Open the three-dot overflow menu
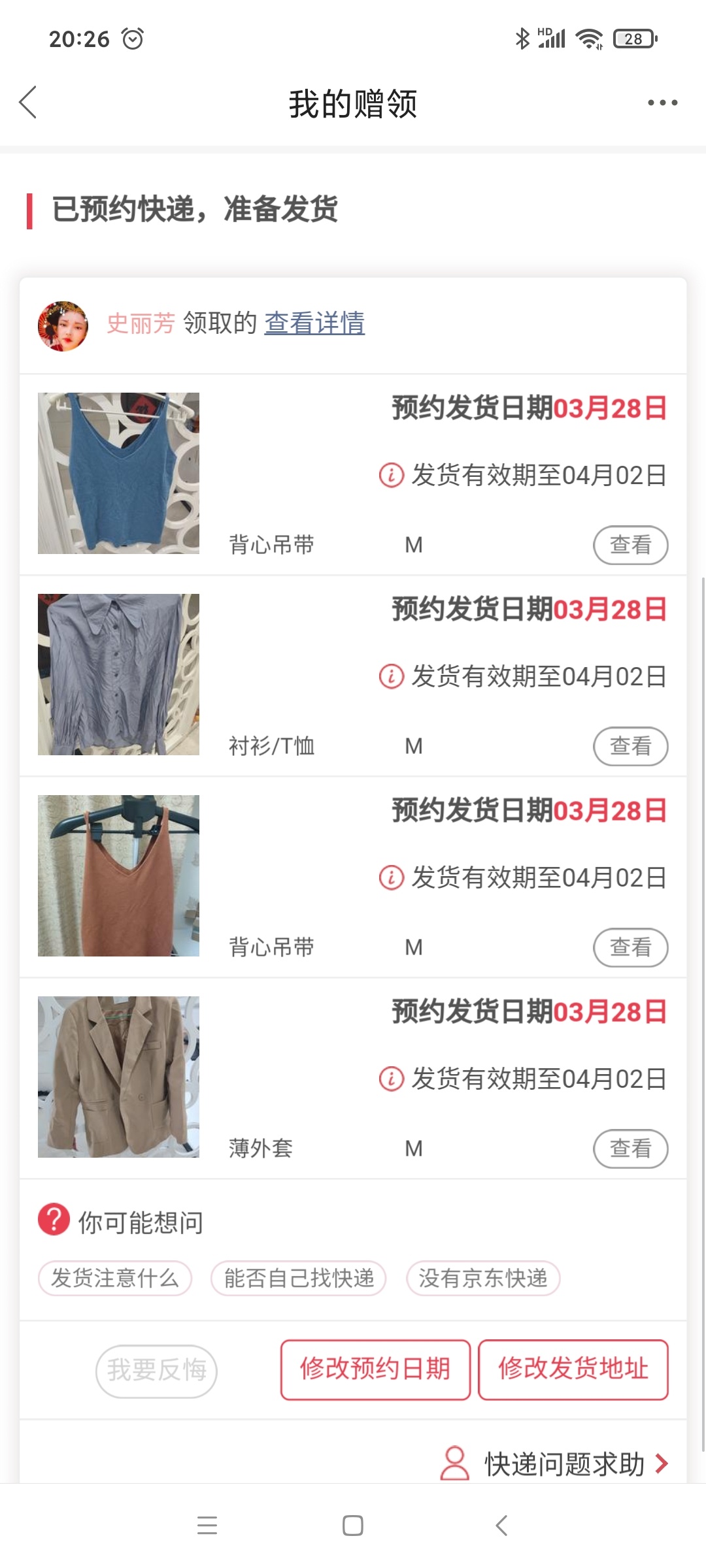This screenshot has height=1568, width=706. [x=662, y=103]
